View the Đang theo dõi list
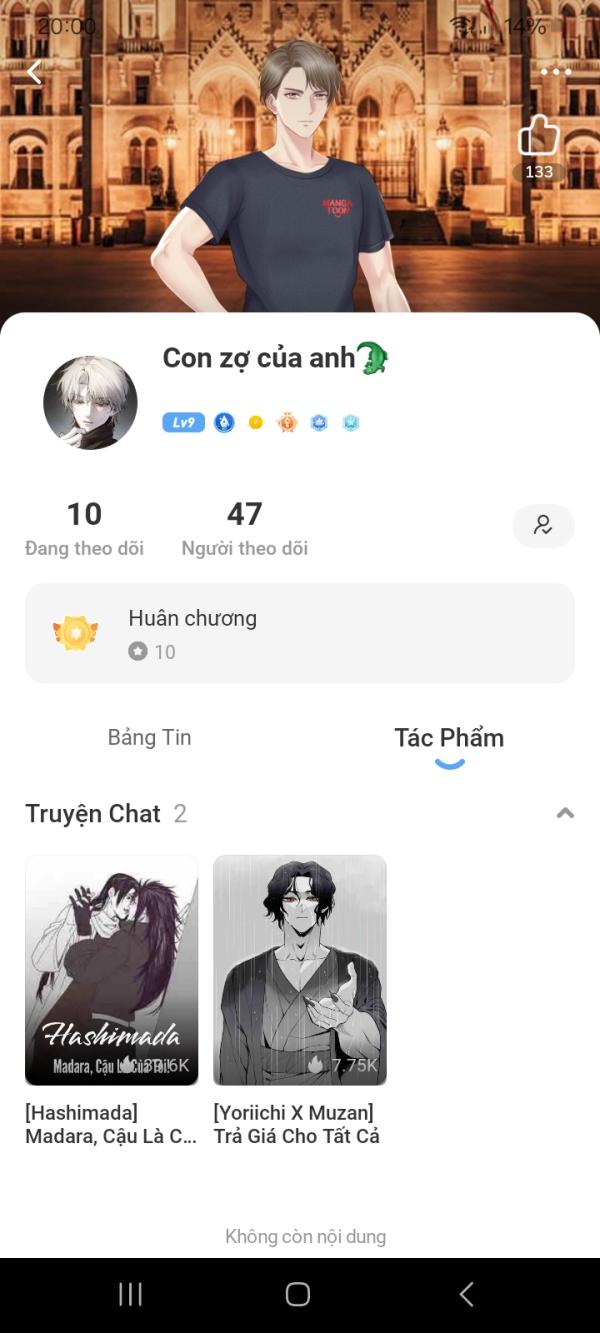Viewport: 600px width, 1333px height. click(x=84, y=528)
